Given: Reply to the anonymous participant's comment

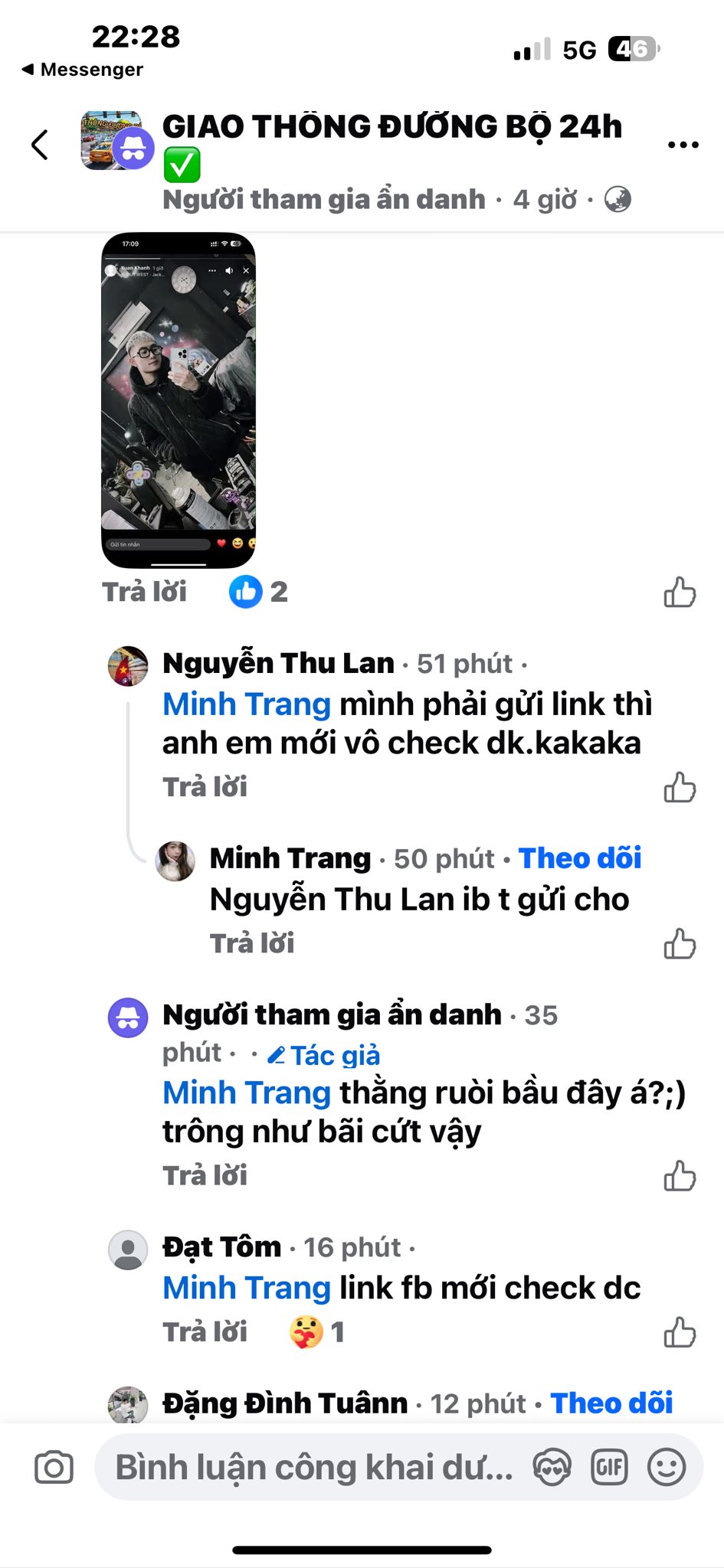Looking at the screenshot, I should [205, 1175].
